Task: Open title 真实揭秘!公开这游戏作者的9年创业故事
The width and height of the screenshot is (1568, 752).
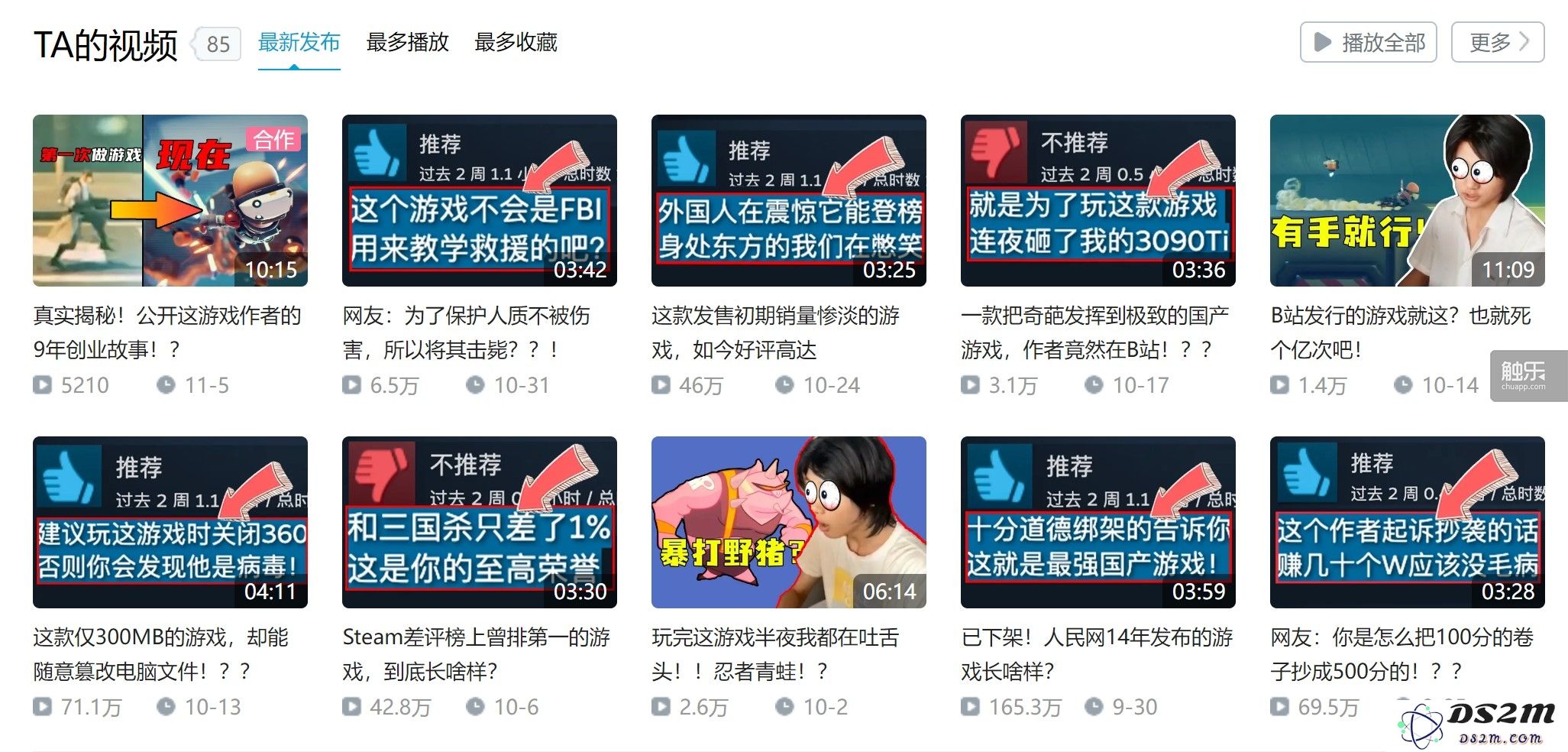Action: pyautogui.click(x=167, y=332)
